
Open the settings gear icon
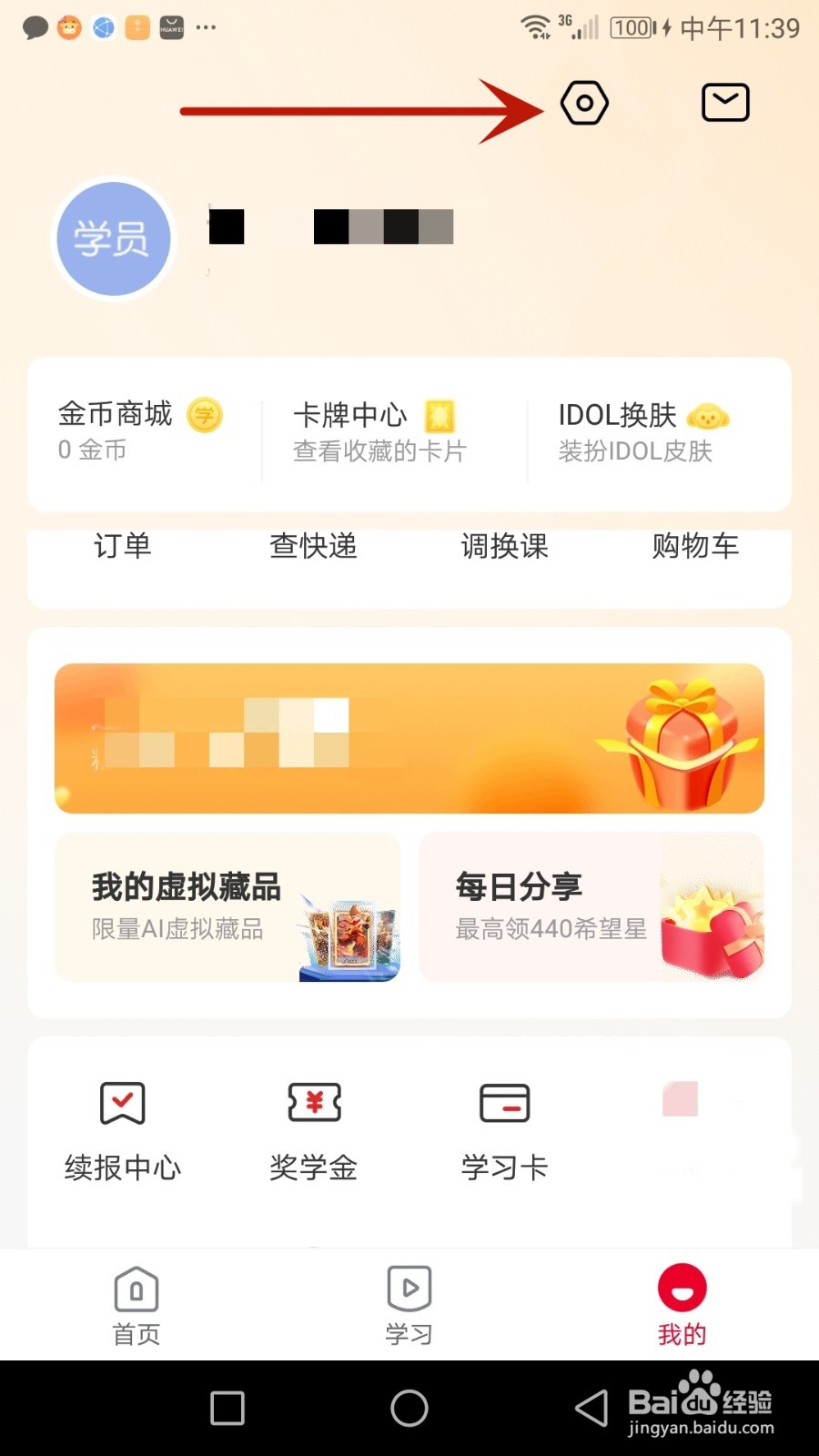point(583,102)
